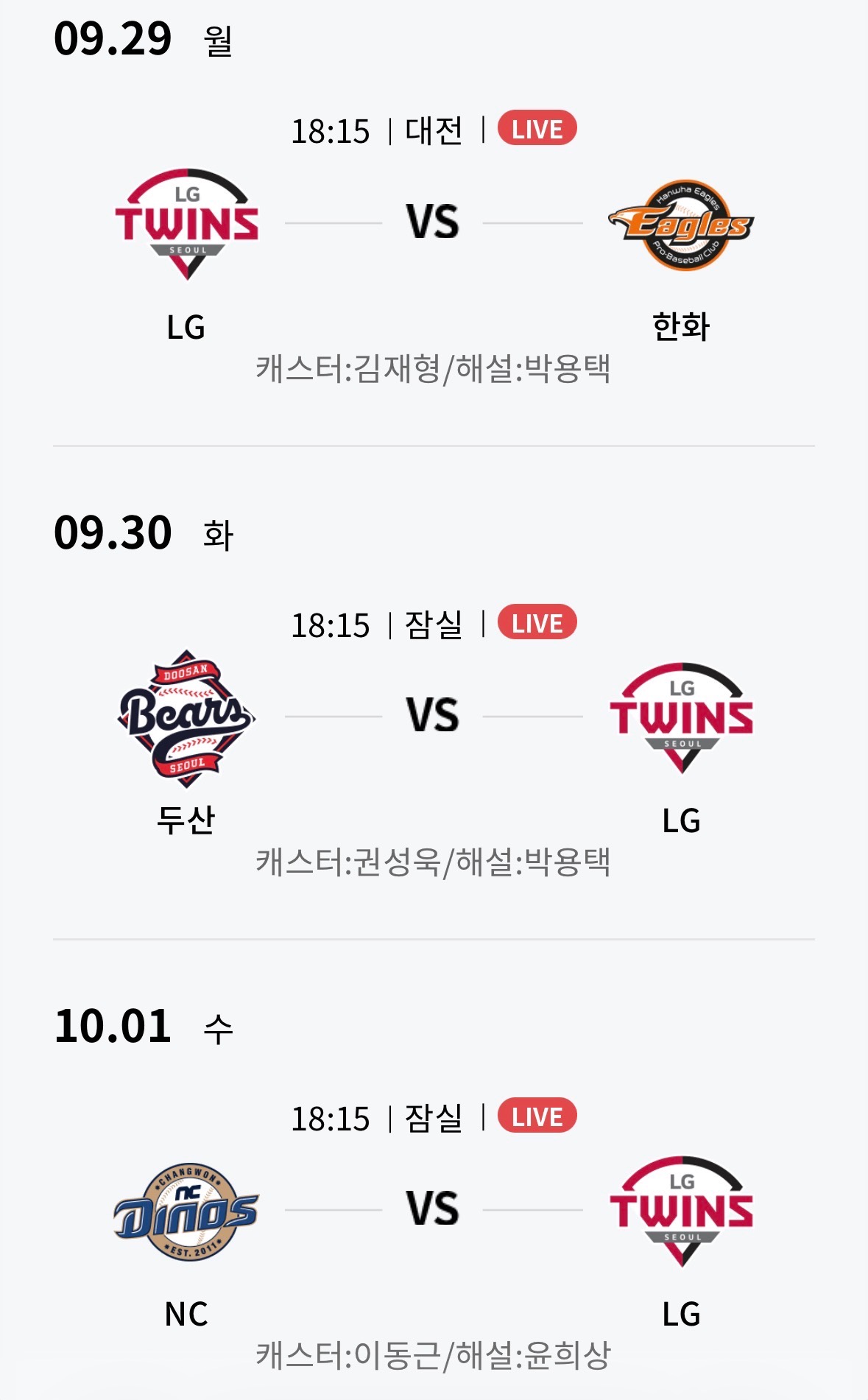This screenshot has height=1400, width=868.
Task: Open the 두산 vs LG game on 09.30
Action: click(433, 716)
